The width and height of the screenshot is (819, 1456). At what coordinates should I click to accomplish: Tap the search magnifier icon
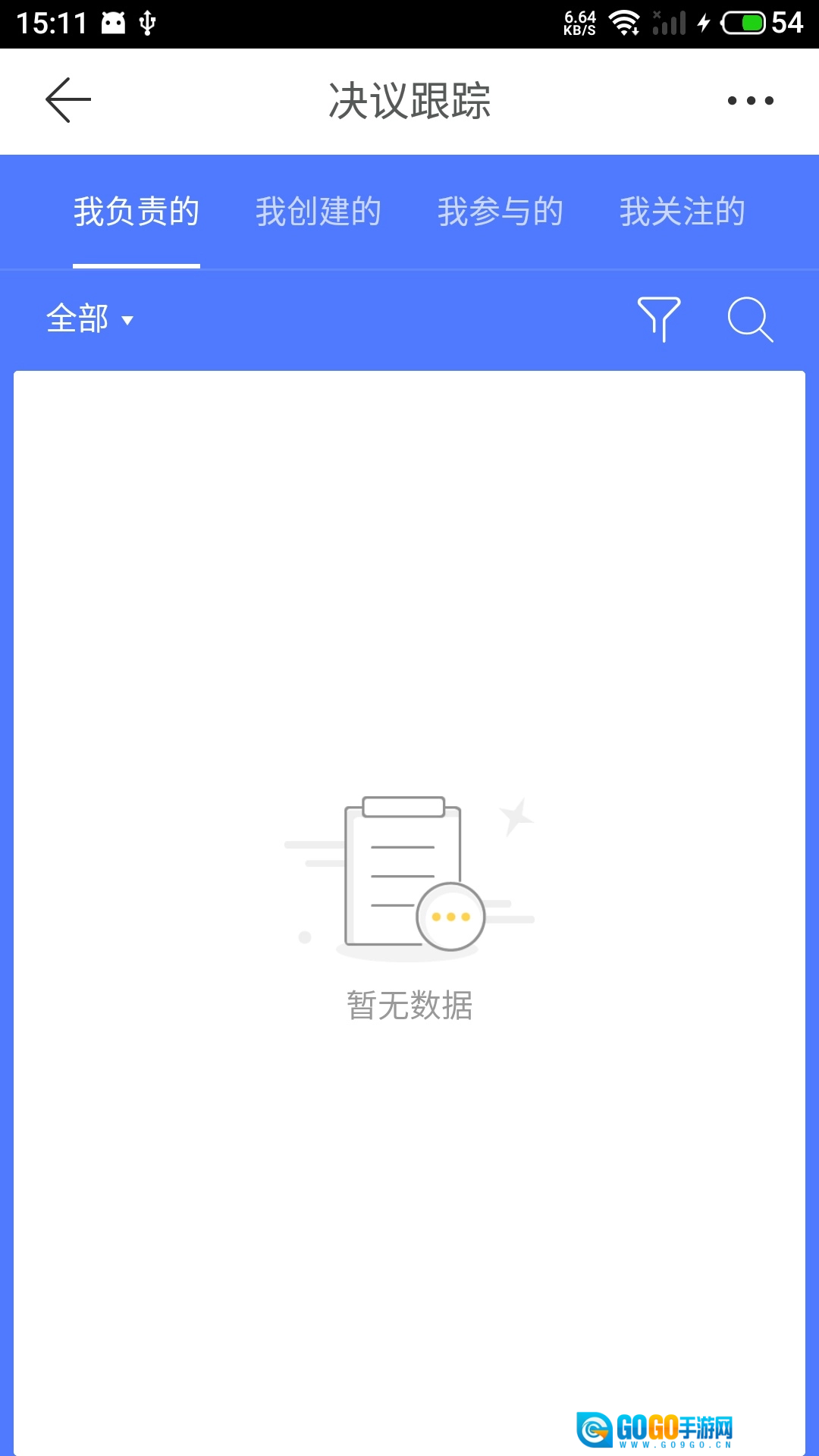(x=750, y=319)
